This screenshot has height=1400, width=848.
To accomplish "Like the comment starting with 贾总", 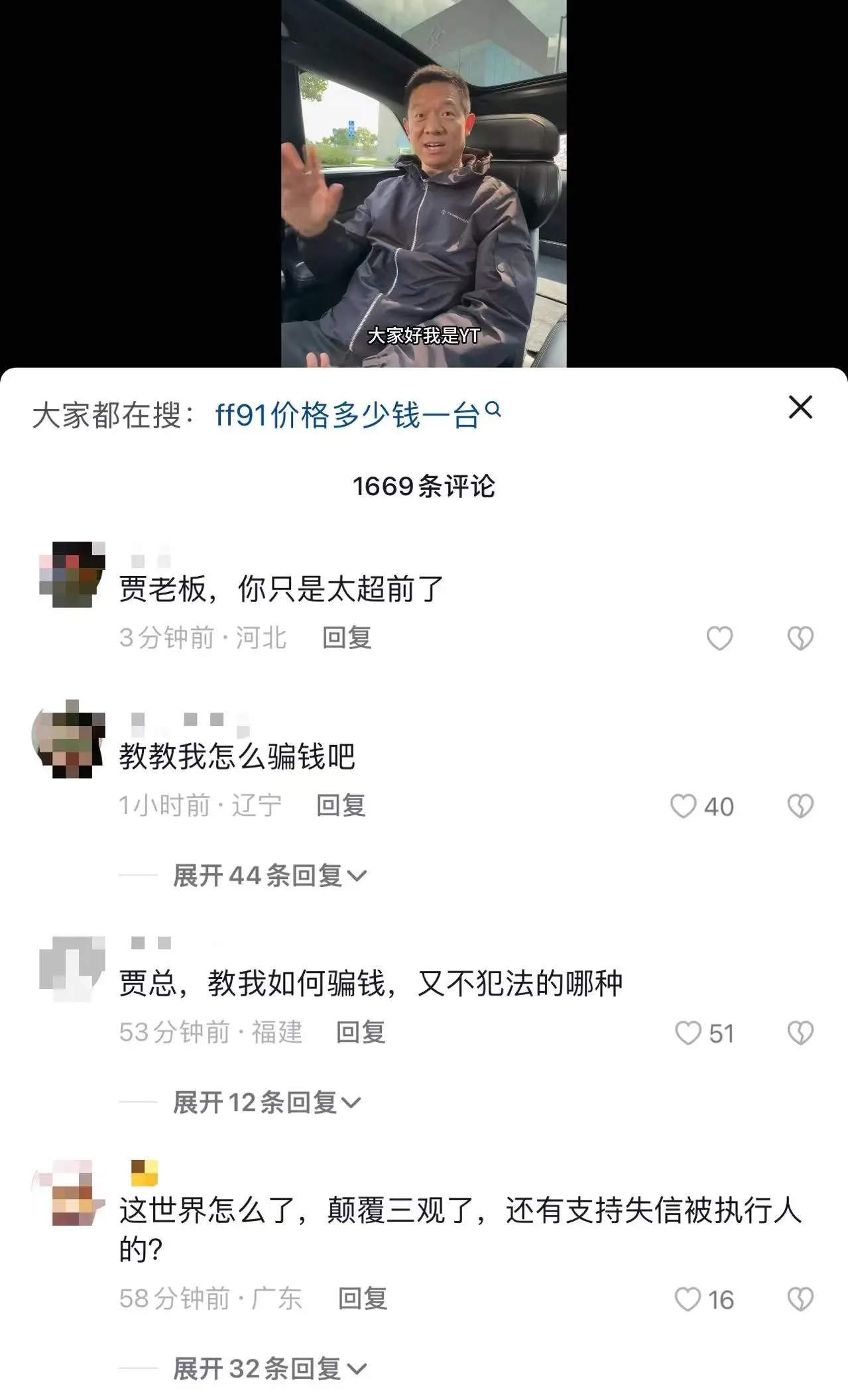I will tap(688, 1033).
